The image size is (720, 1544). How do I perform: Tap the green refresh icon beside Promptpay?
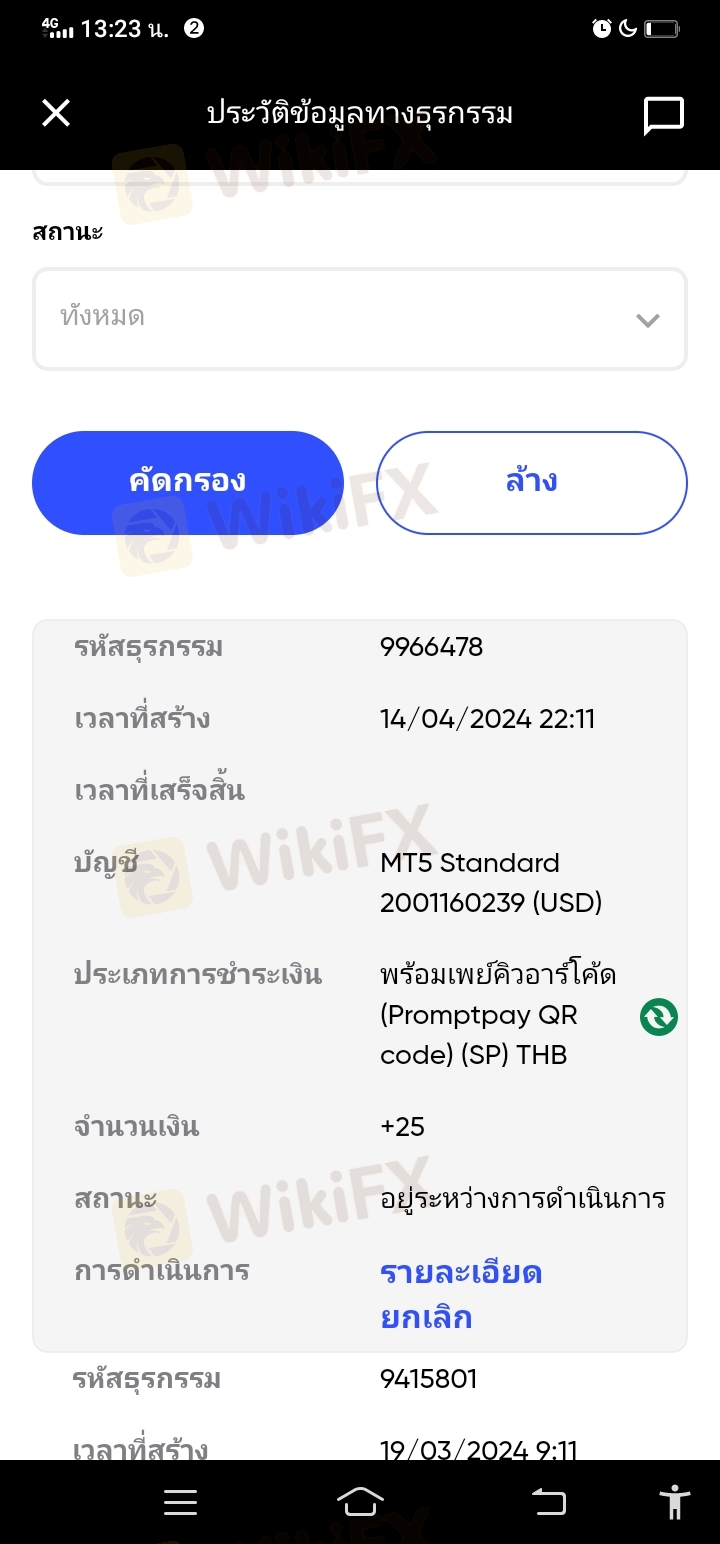tap(658, 1017)
